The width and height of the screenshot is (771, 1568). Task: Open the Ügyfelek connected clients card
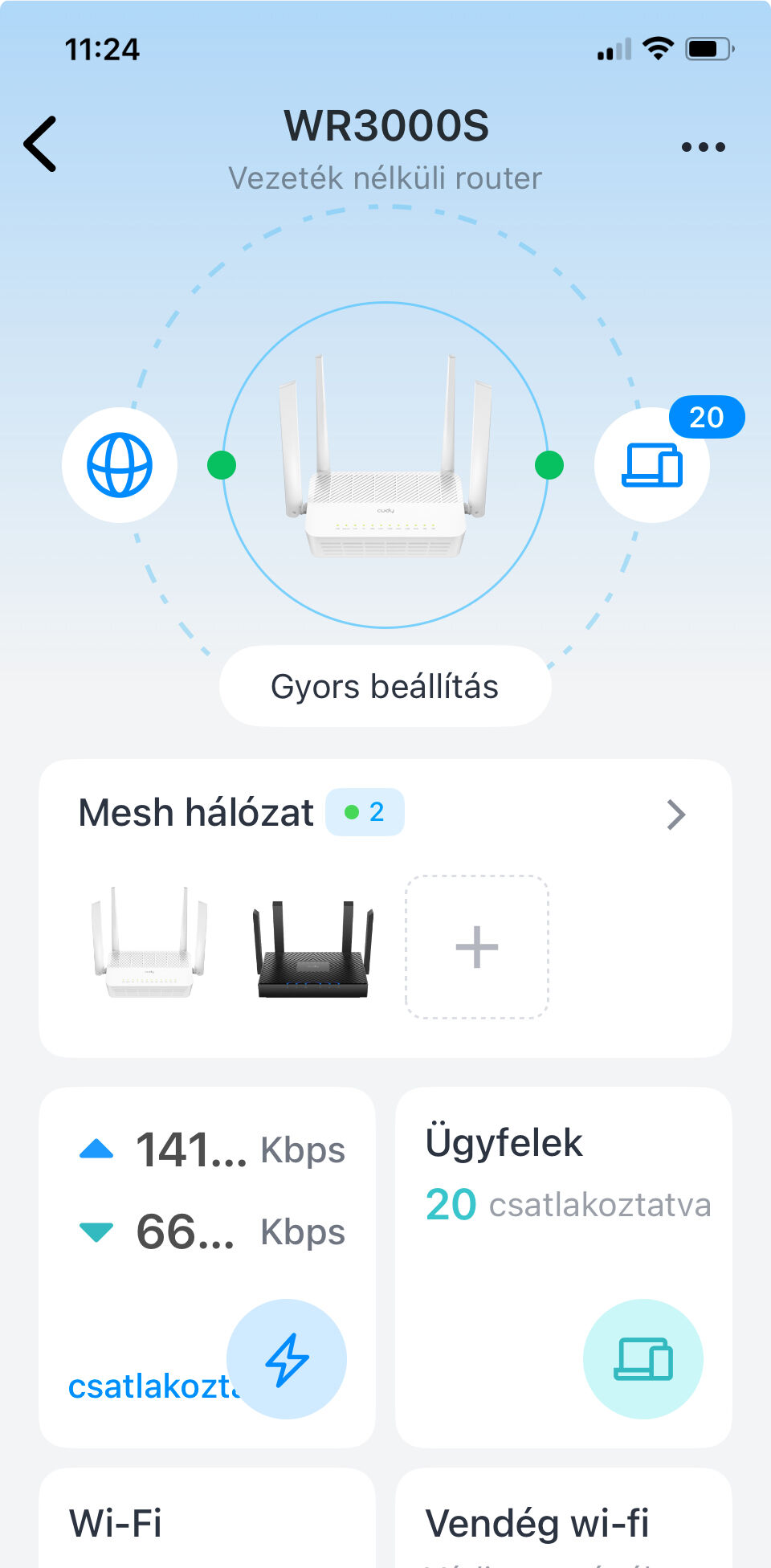pos(563,1268)
